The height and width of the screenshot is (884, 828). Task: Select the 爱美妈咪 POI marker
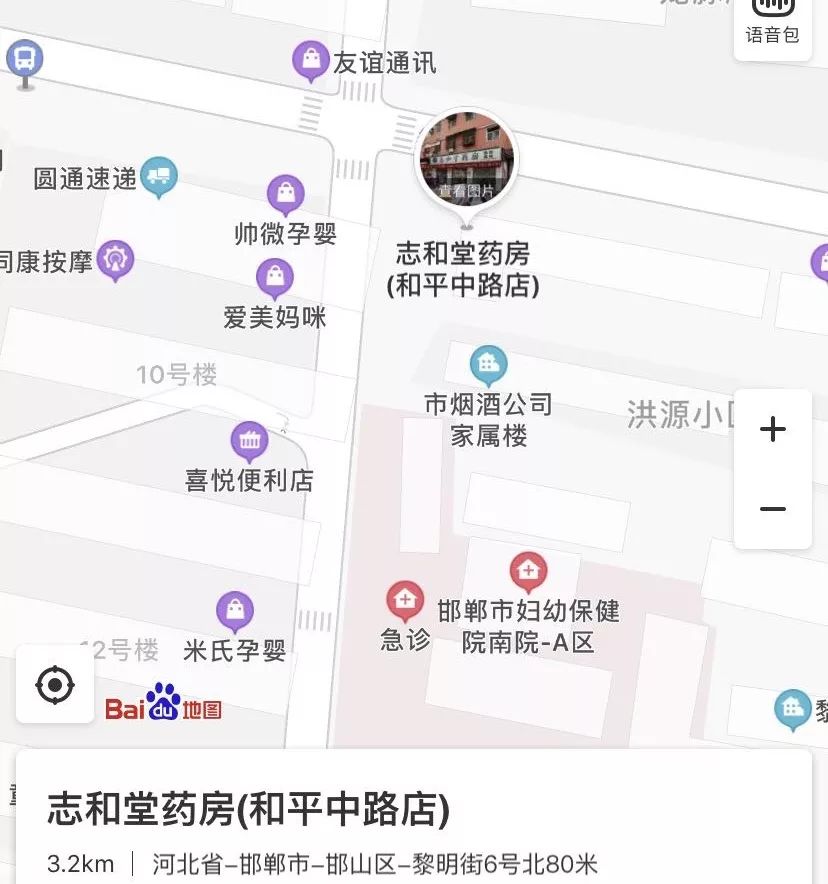(275, 274)
